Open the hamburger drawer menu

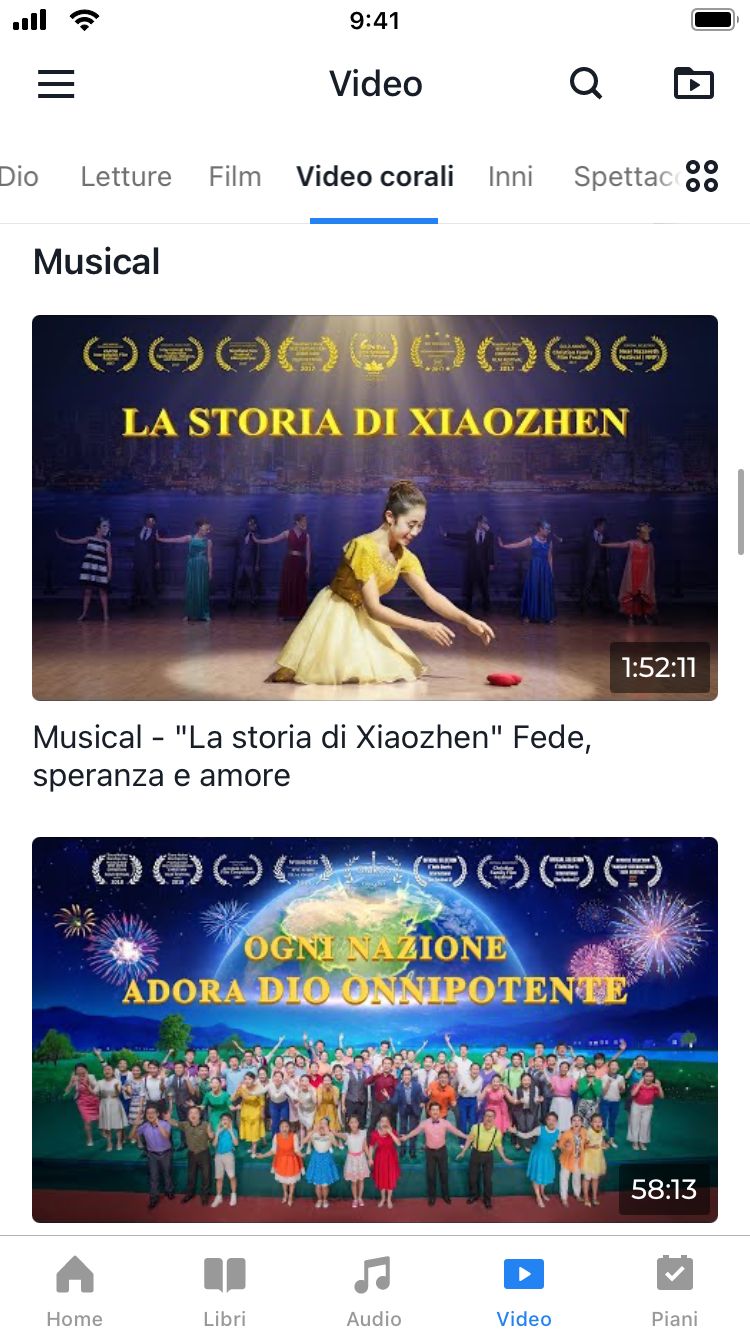click(56, 84)
